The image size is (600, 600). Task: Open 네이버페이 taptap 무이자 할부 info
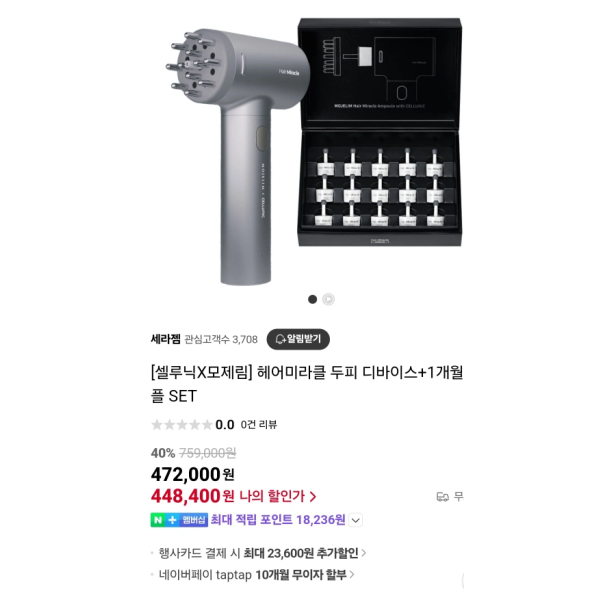[x=256, y=575]
